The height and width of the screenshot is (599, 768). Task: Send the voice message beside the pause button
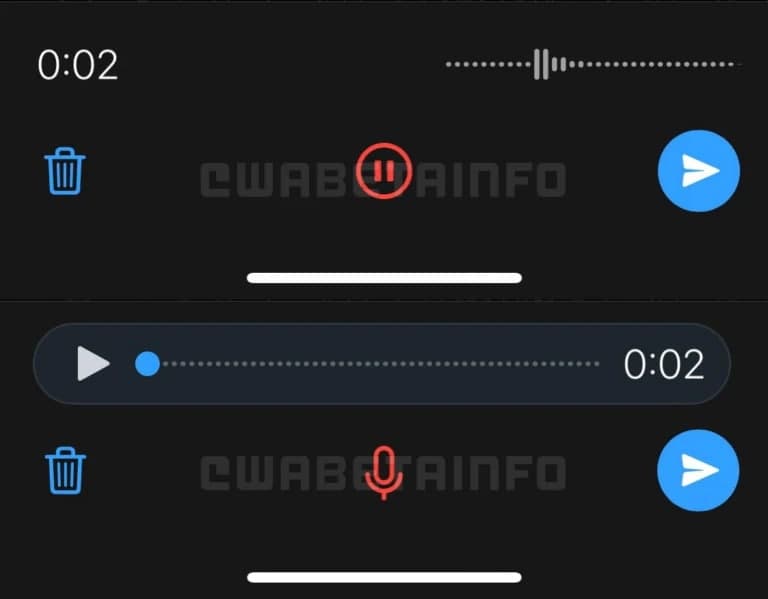pos(699,171)
